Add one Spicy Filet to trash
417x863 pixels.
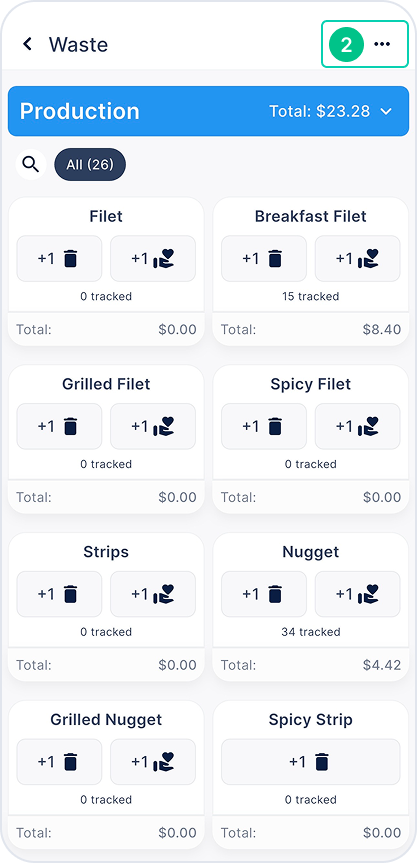click(x=264, y=427)
